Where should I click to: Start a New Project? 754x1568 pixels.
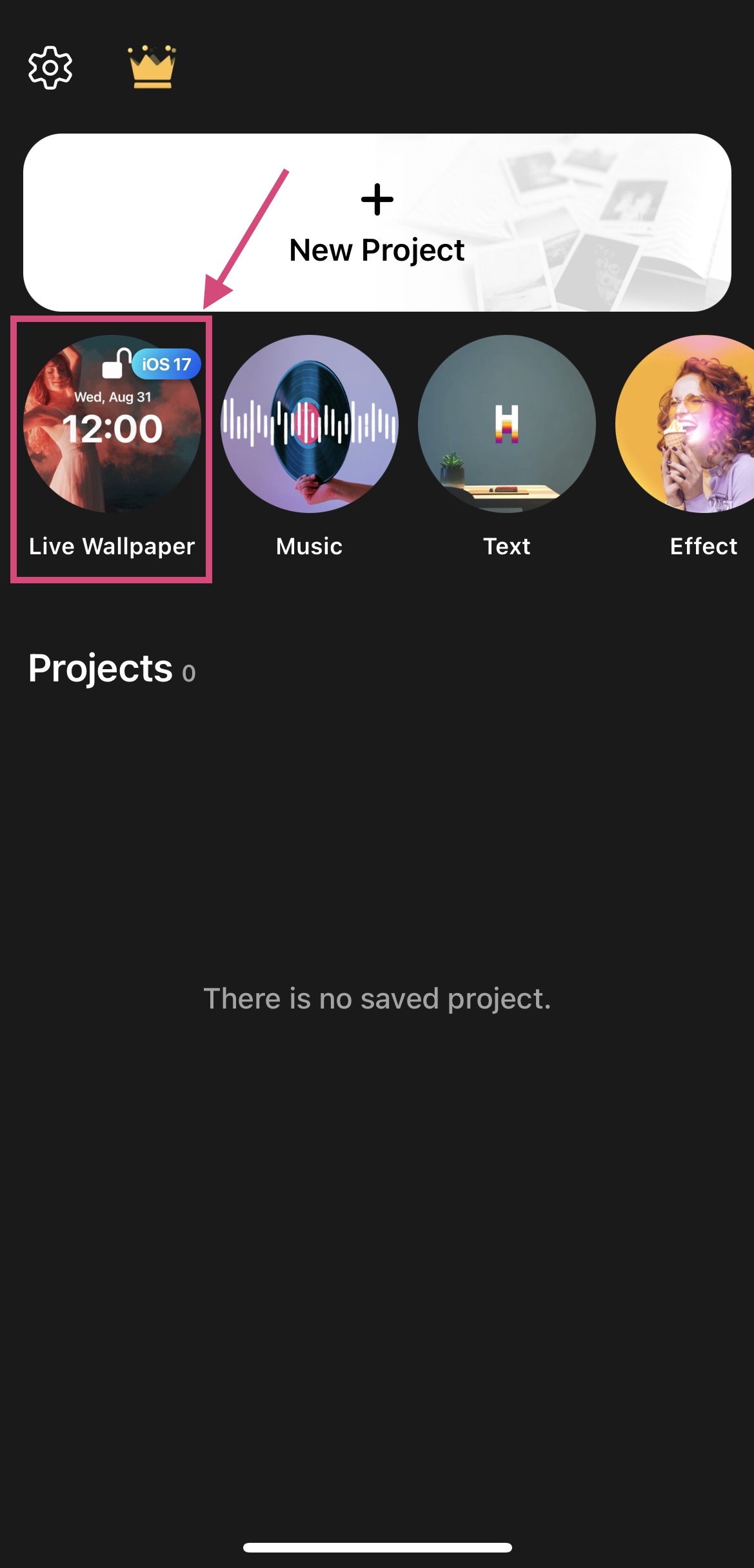point(377,223)
